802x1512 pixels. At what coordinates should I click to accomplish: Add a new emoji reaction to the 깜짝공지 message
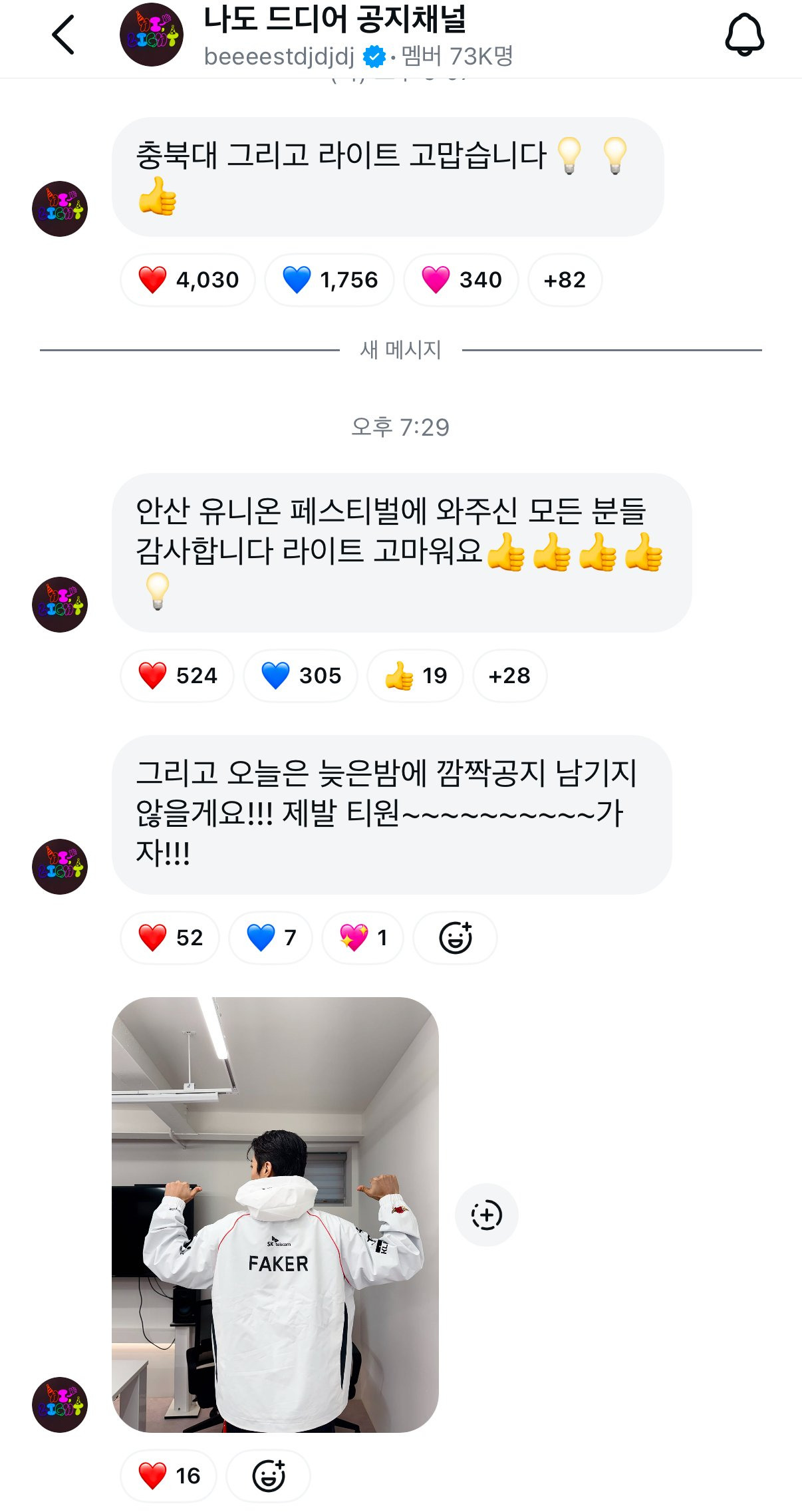pos(456,938)
